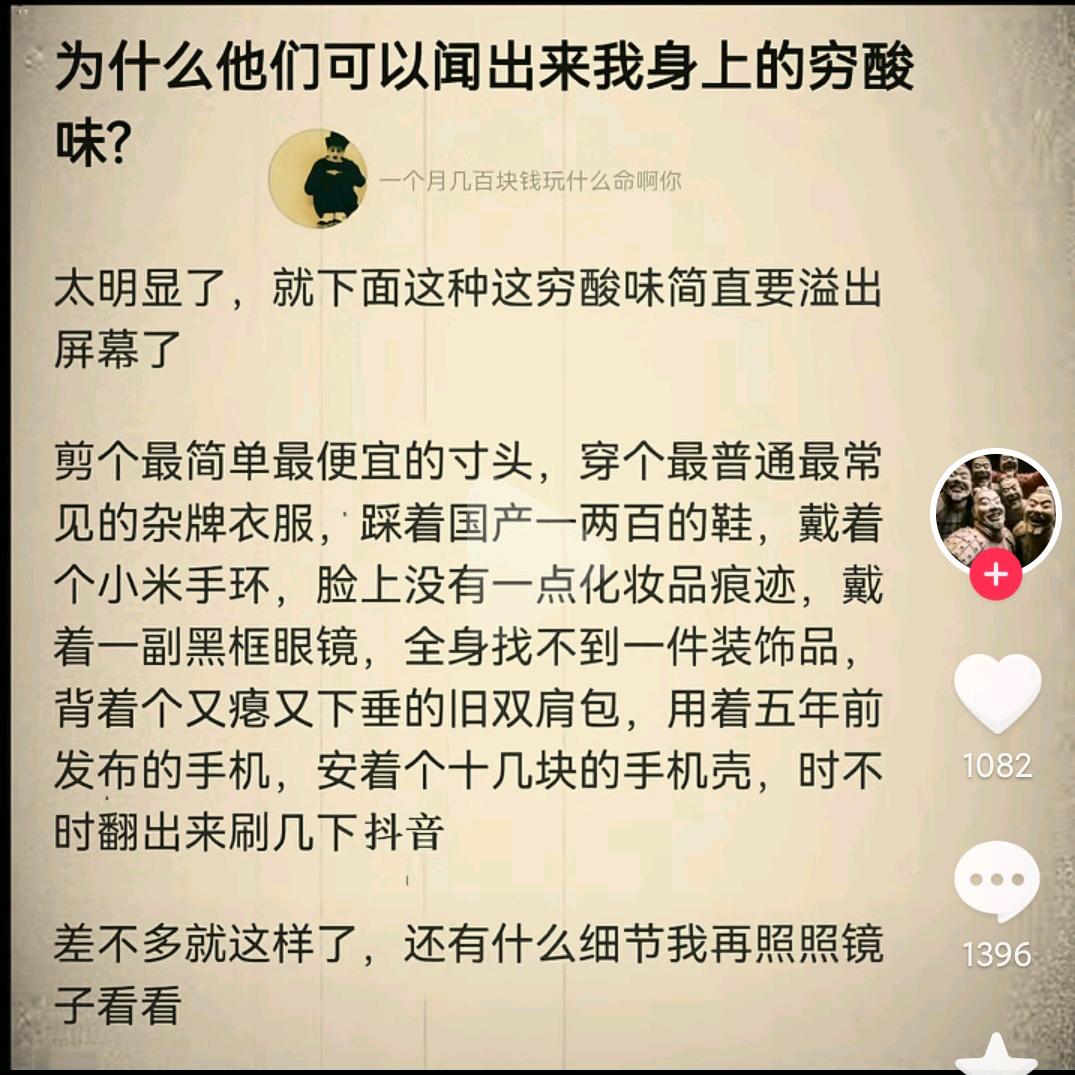The height and width of the screenshot is (1075, 1075).
Task: Favorite this video with the star
Action: (996, 1055)
